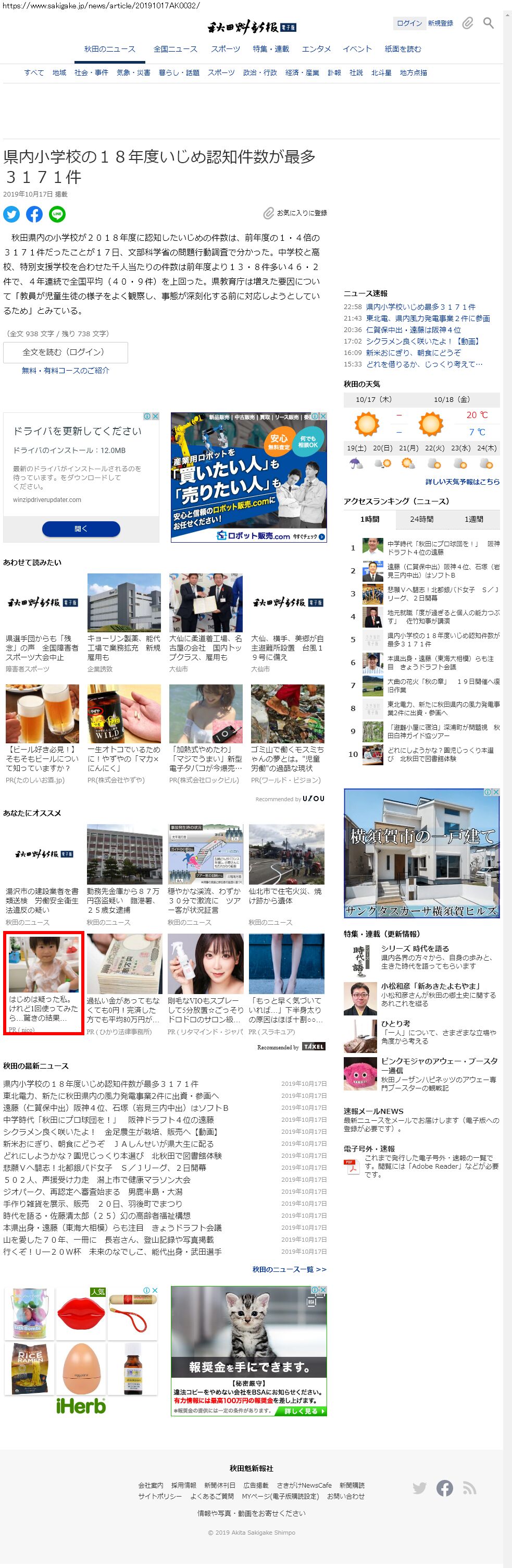
Task: Filter news by 社会・事件
Action: tap(91, 73)
